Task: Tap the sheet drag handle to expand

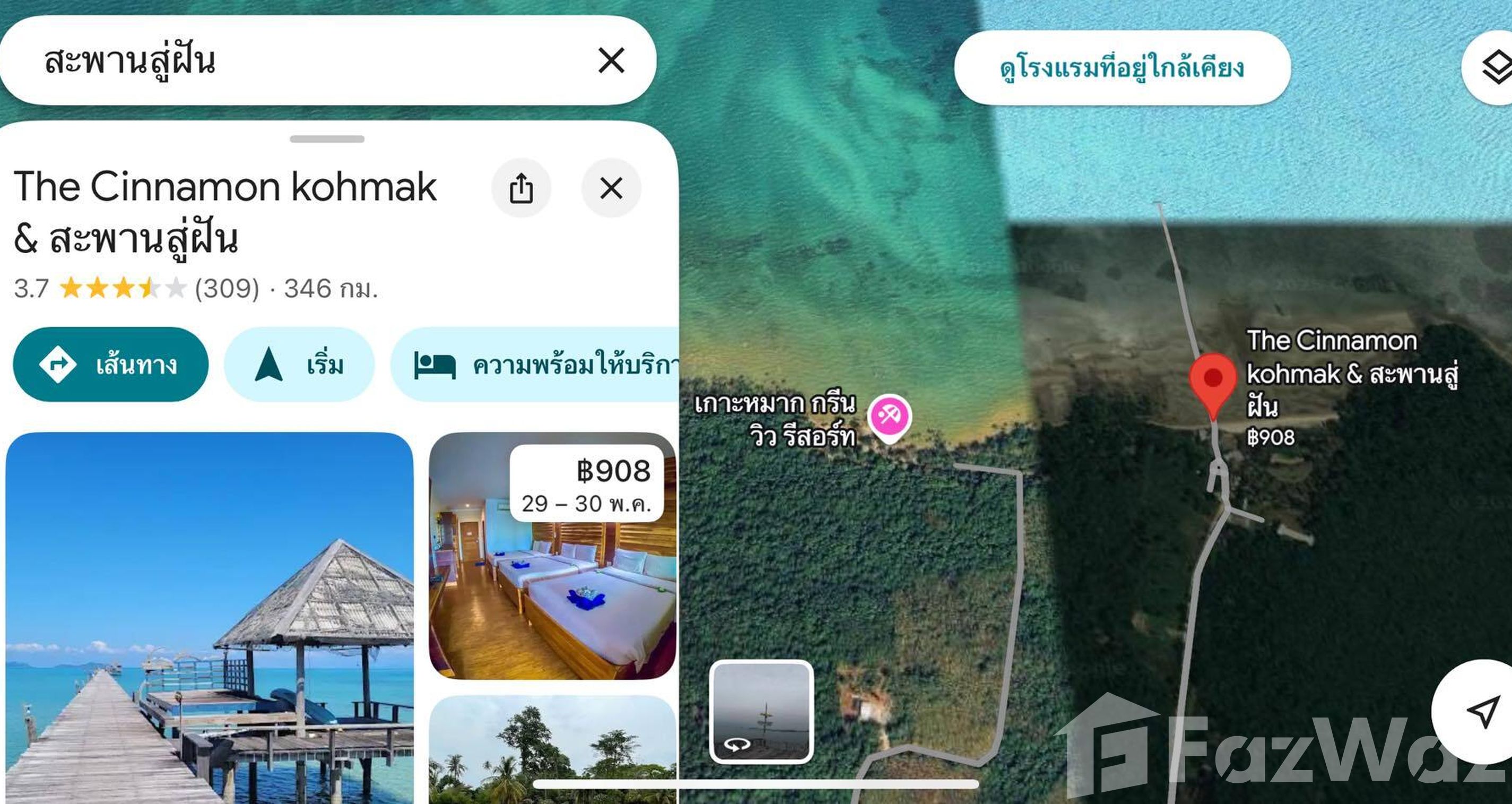Action: pos(327,139)
